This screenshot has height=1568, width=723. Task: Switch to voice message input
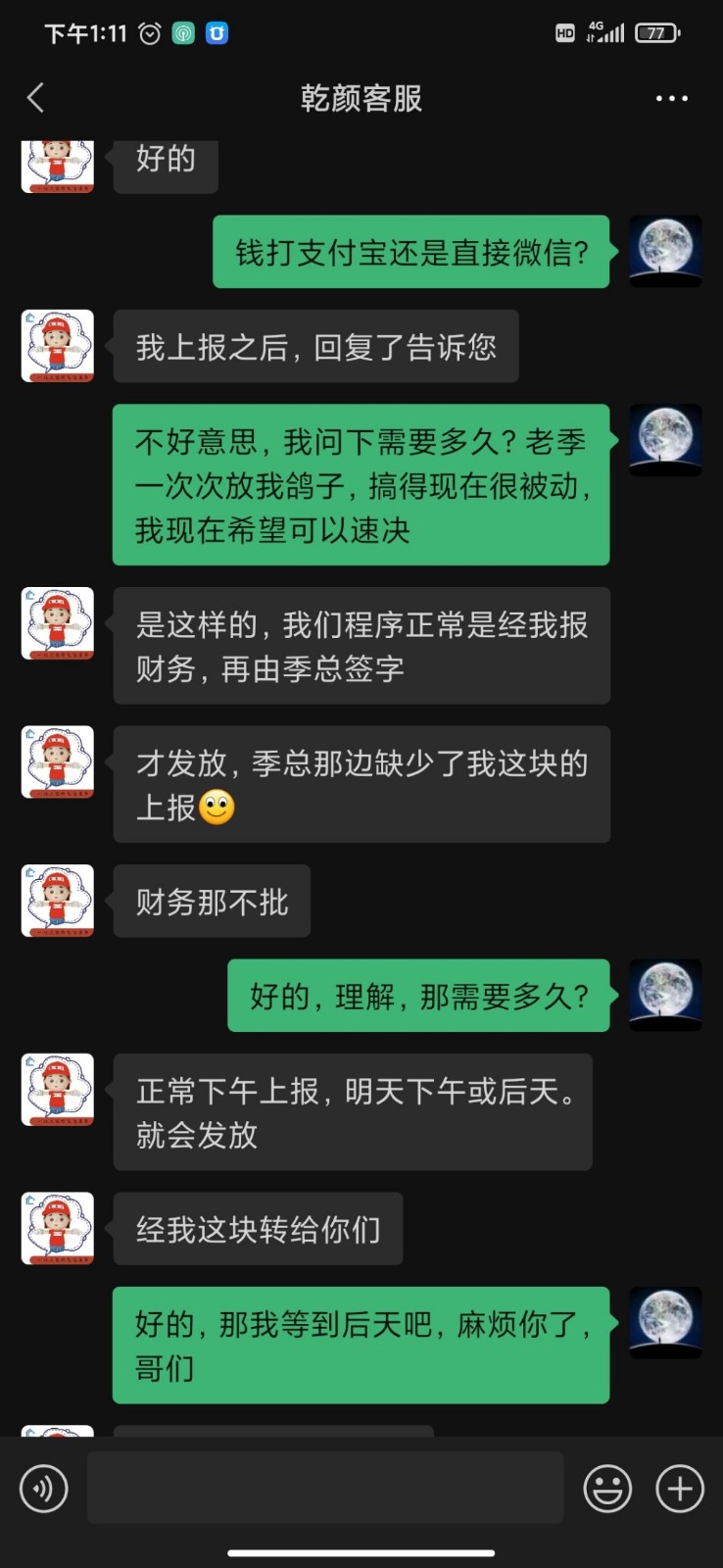(44, 1490)
